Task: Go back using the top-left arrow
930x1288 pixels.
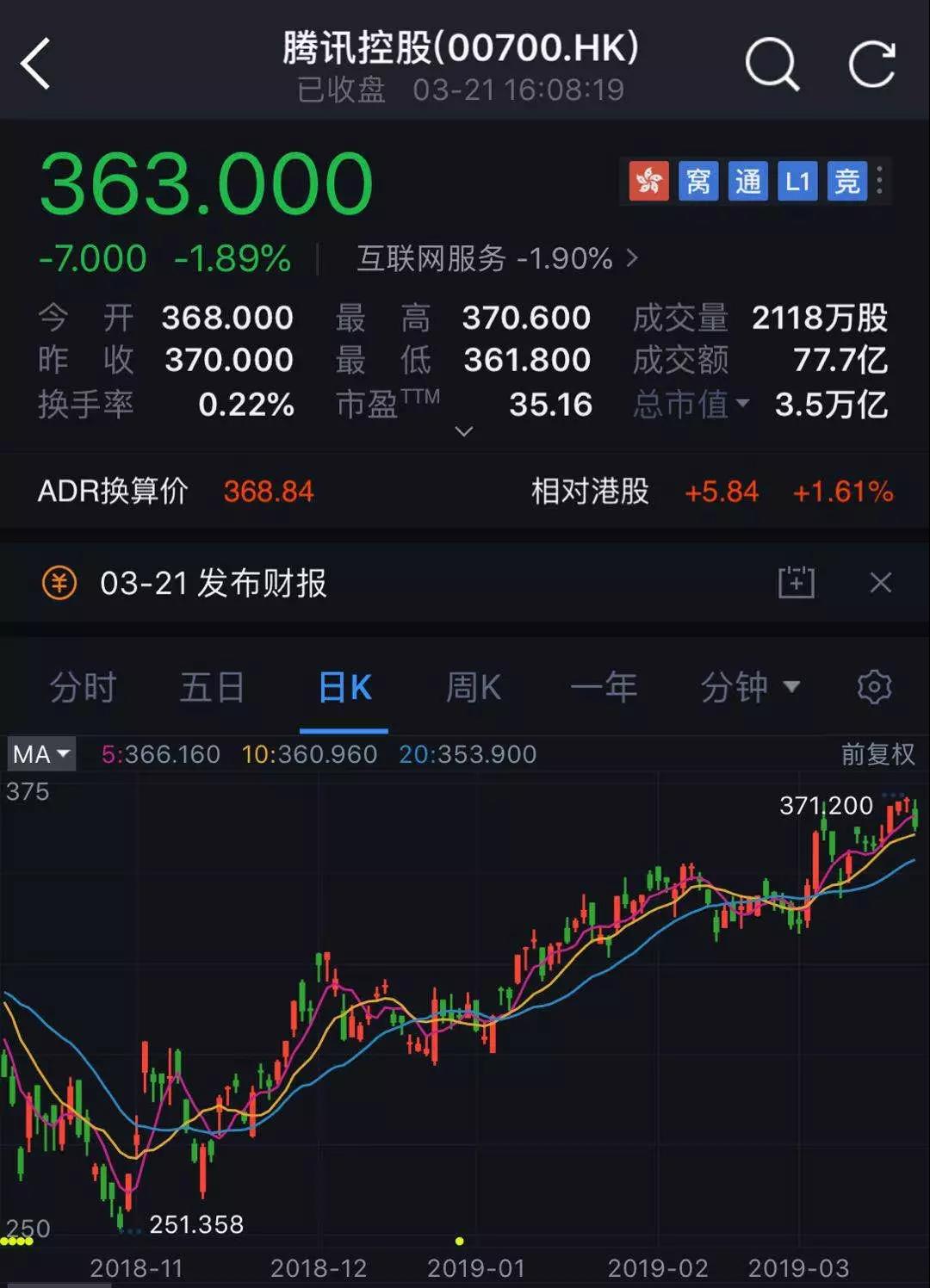Action: click(x=36, y=64)
